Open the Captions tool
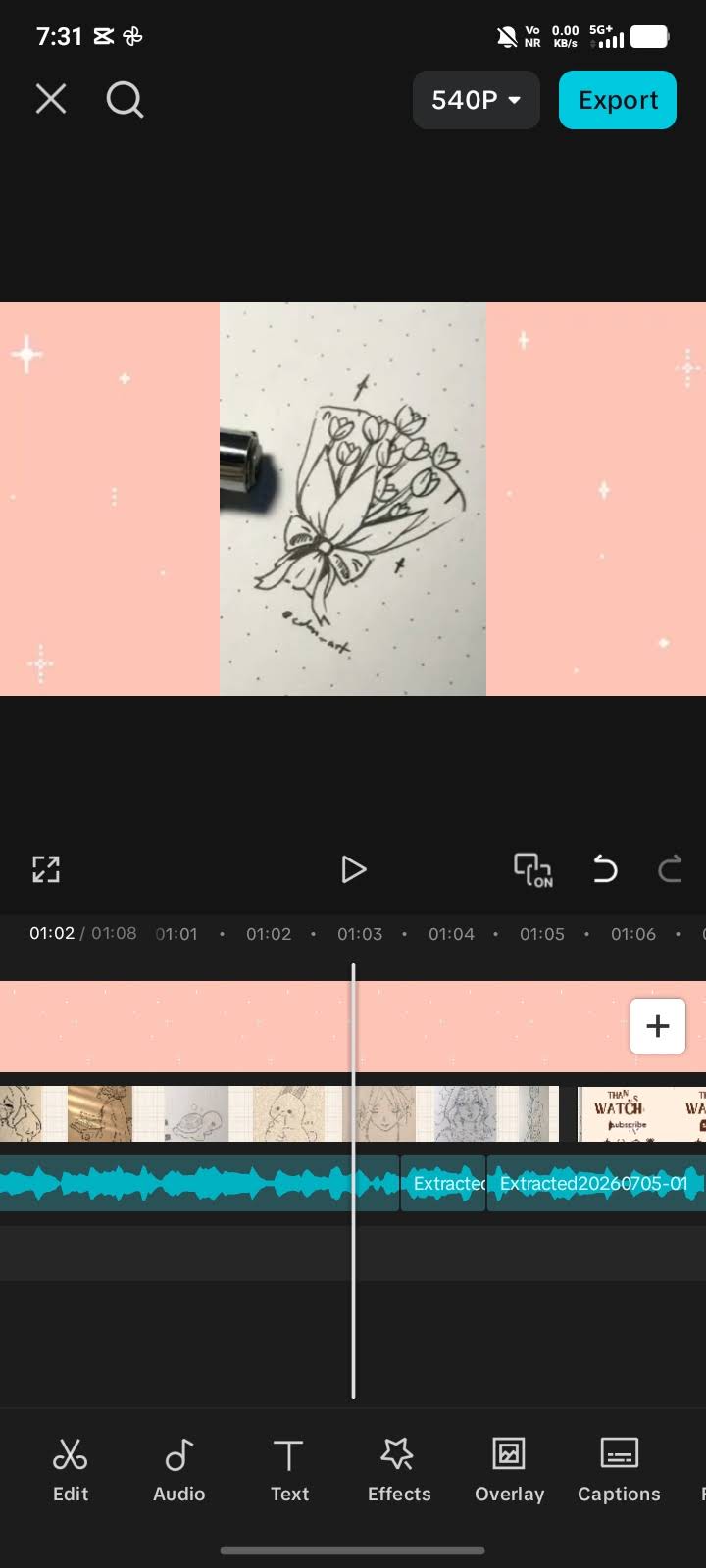The height and width of the screenshot is (1568, 706). coord(619,1470)
